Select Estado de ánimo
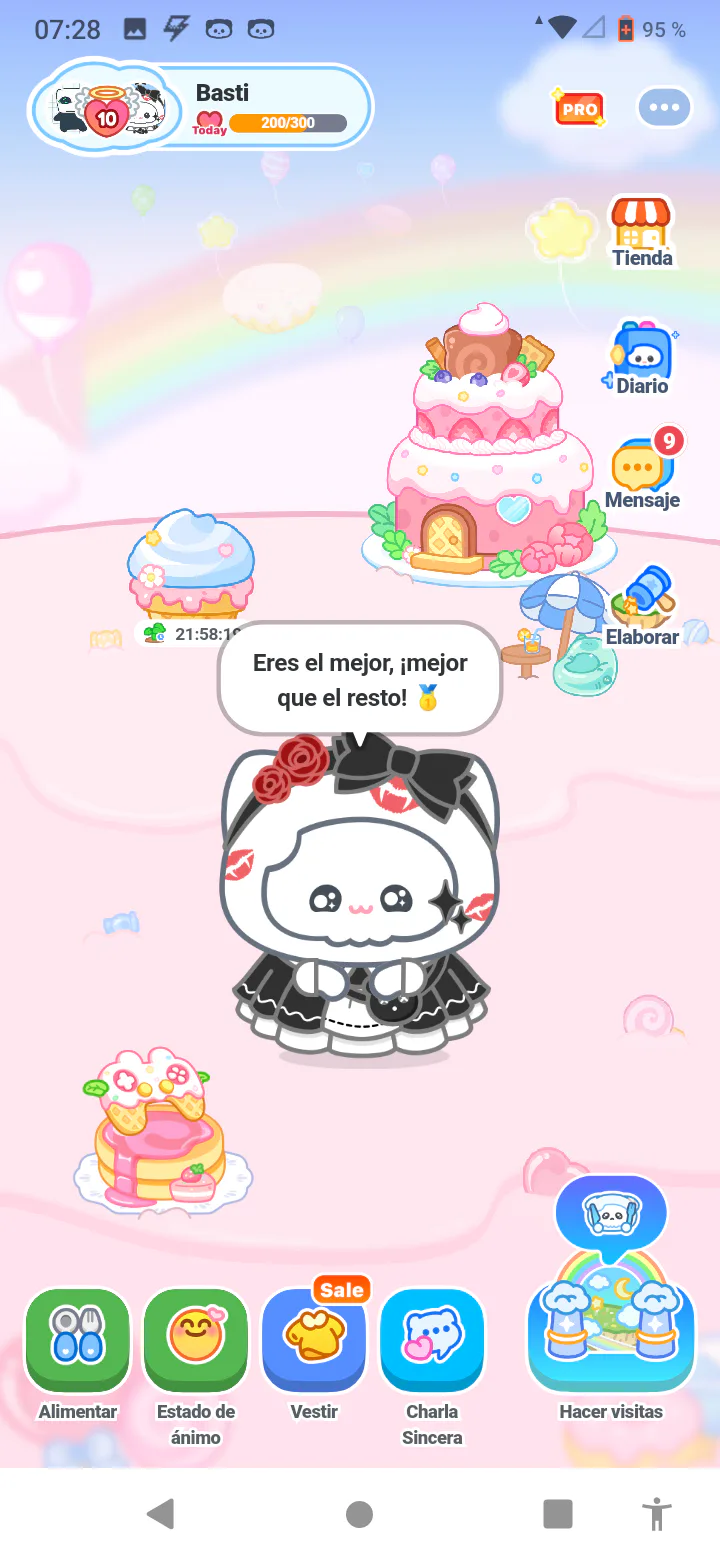This screenshot has width=720, height=1560. pos(196,1341)
